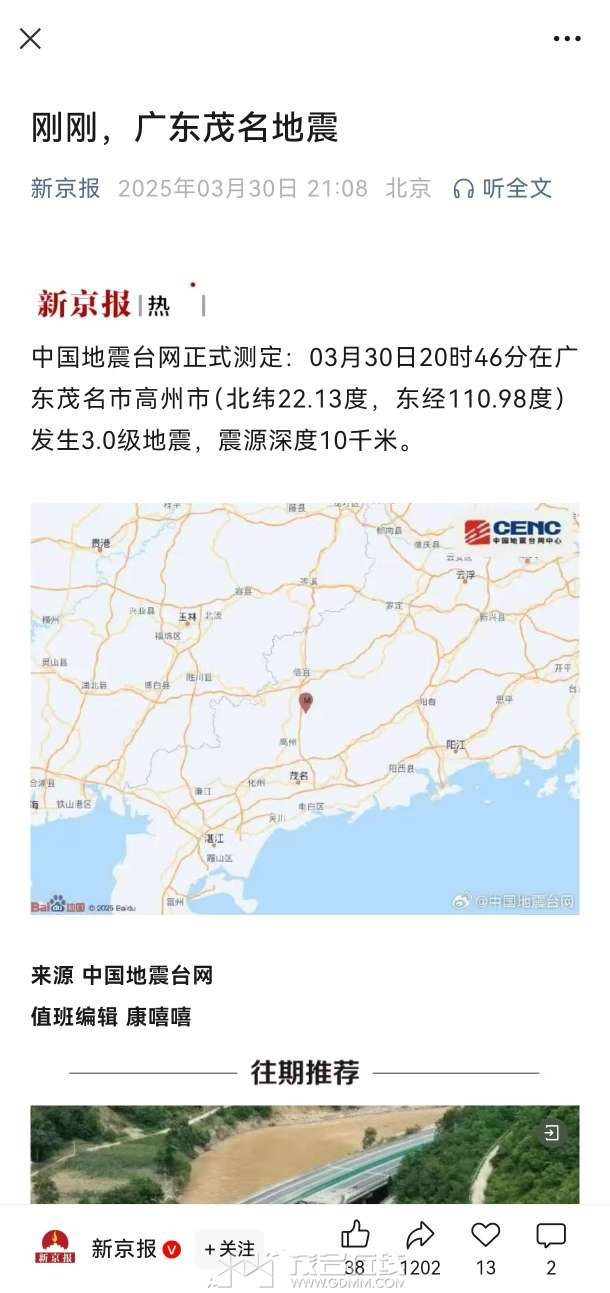Open the three-dot overflow menu
This screenshot has width=610, height=1293.
(567, 39)
